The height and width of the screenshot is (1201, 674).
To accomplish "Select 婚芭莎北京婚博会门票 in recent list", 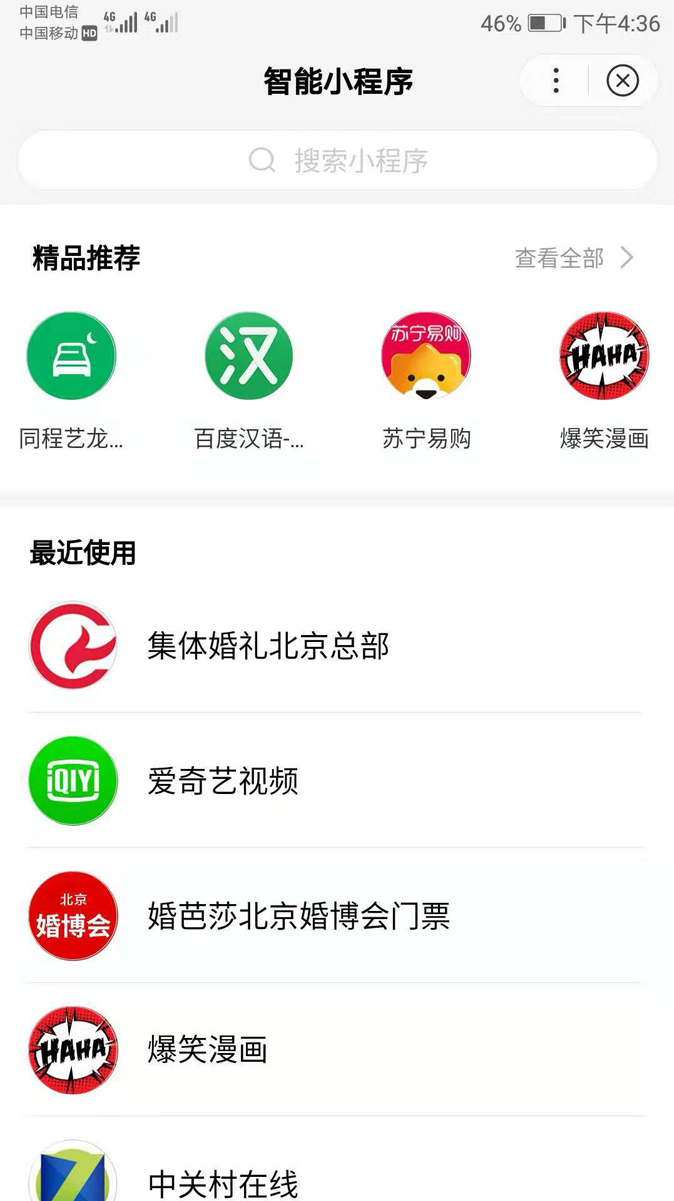I will [x=298, y=916].
